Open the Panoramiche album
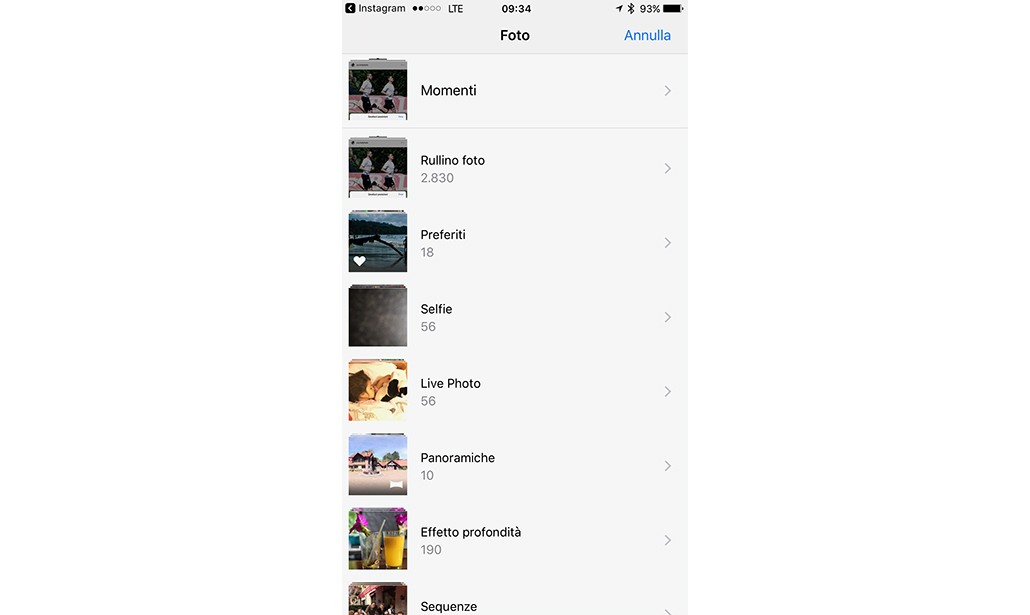 point(514,466)
